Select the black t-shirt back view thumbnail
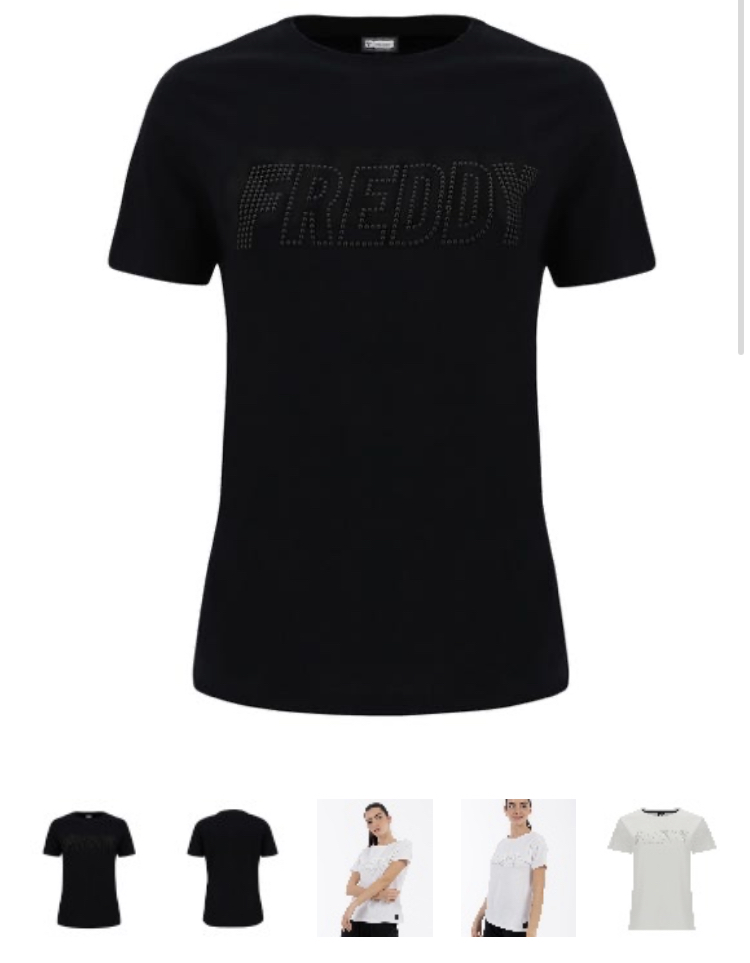This screenshot has width=750, height=963. click(x=232, y=867)
